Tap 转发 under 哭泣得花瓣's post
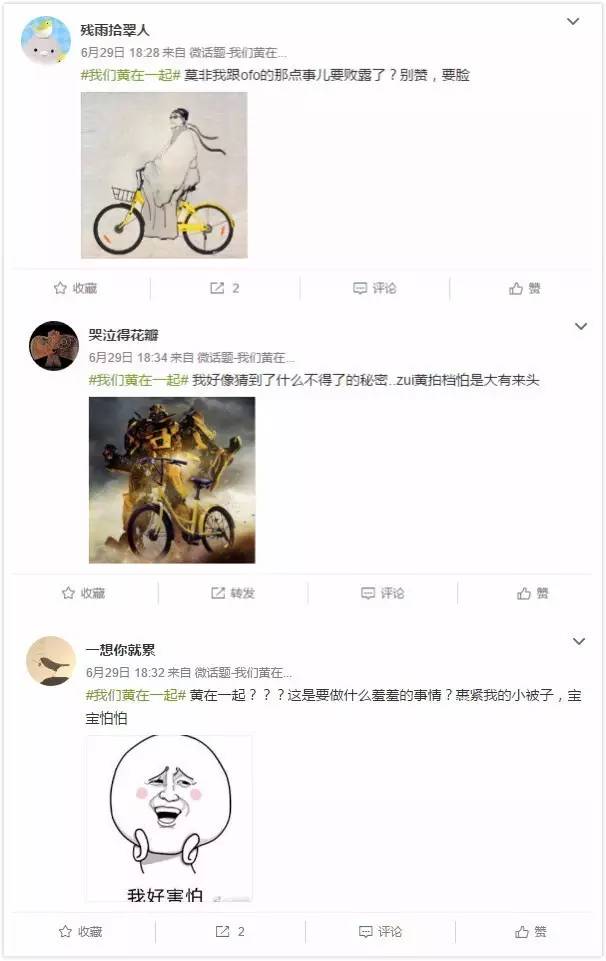Viewport: 606px width, 961px height. [232, 593]
